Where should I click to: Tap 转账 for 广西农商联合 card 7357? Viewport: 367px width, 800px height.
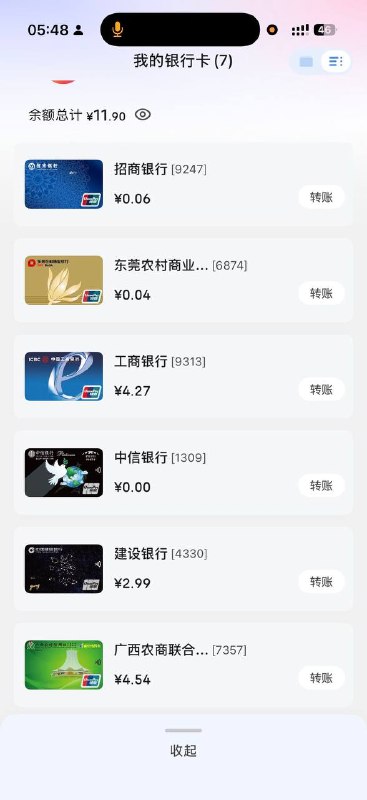tap(322, 678)
